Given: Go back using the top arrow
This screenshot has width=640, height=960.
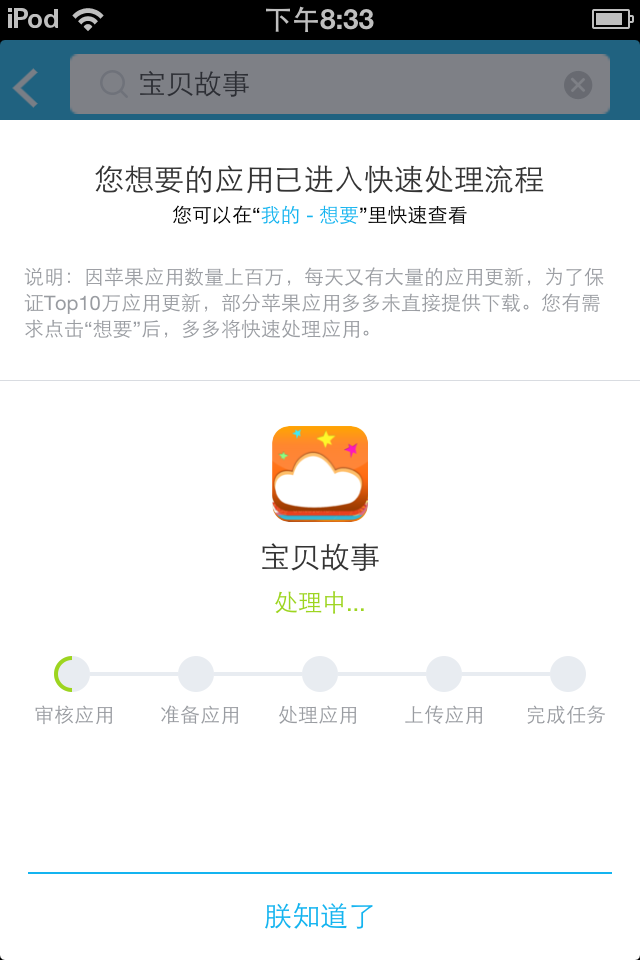Looking at the screenshot, I should click(27, 87).
